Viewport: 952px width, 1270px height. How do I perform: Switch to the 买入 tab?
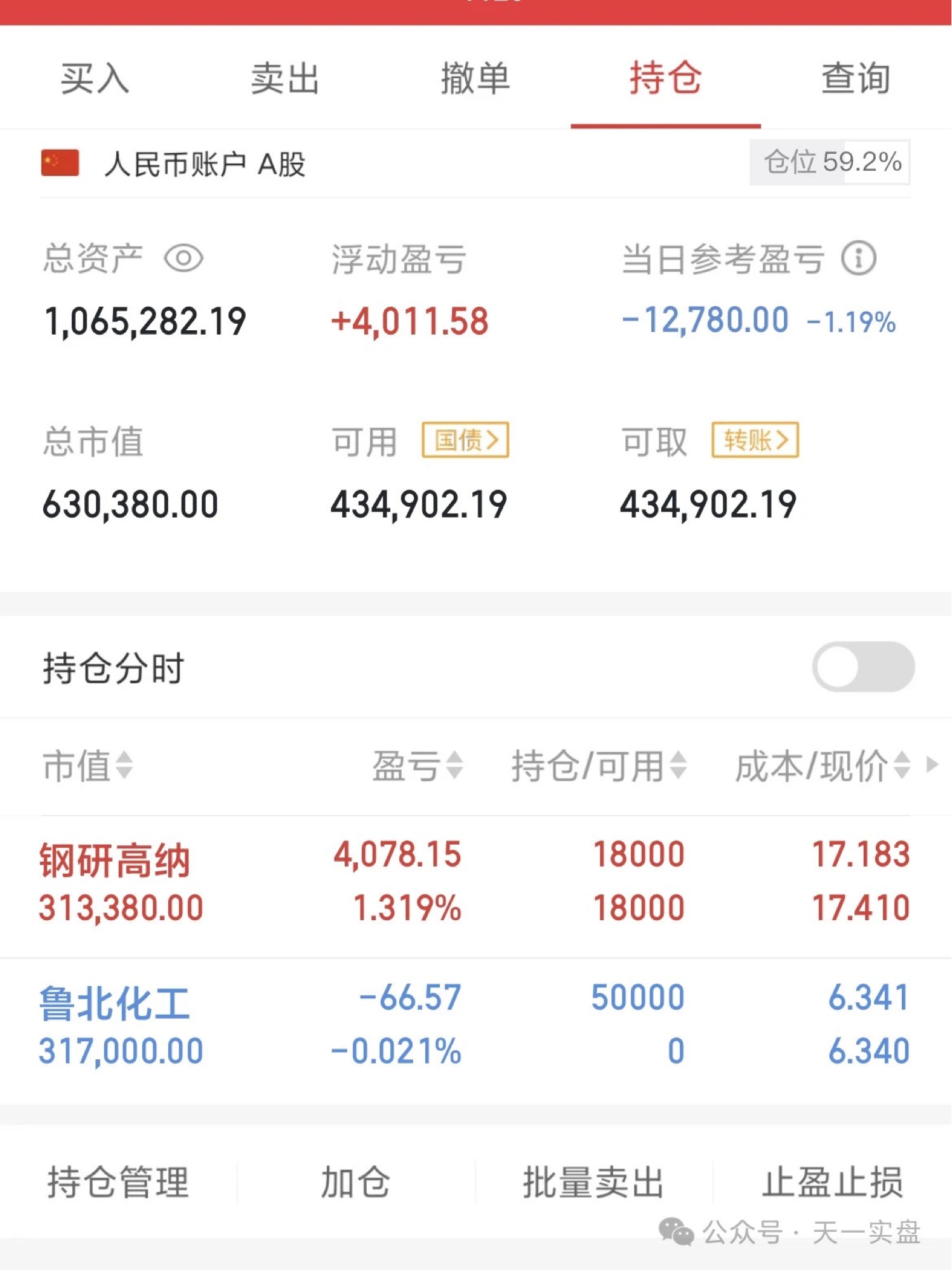tap(95, 78)
